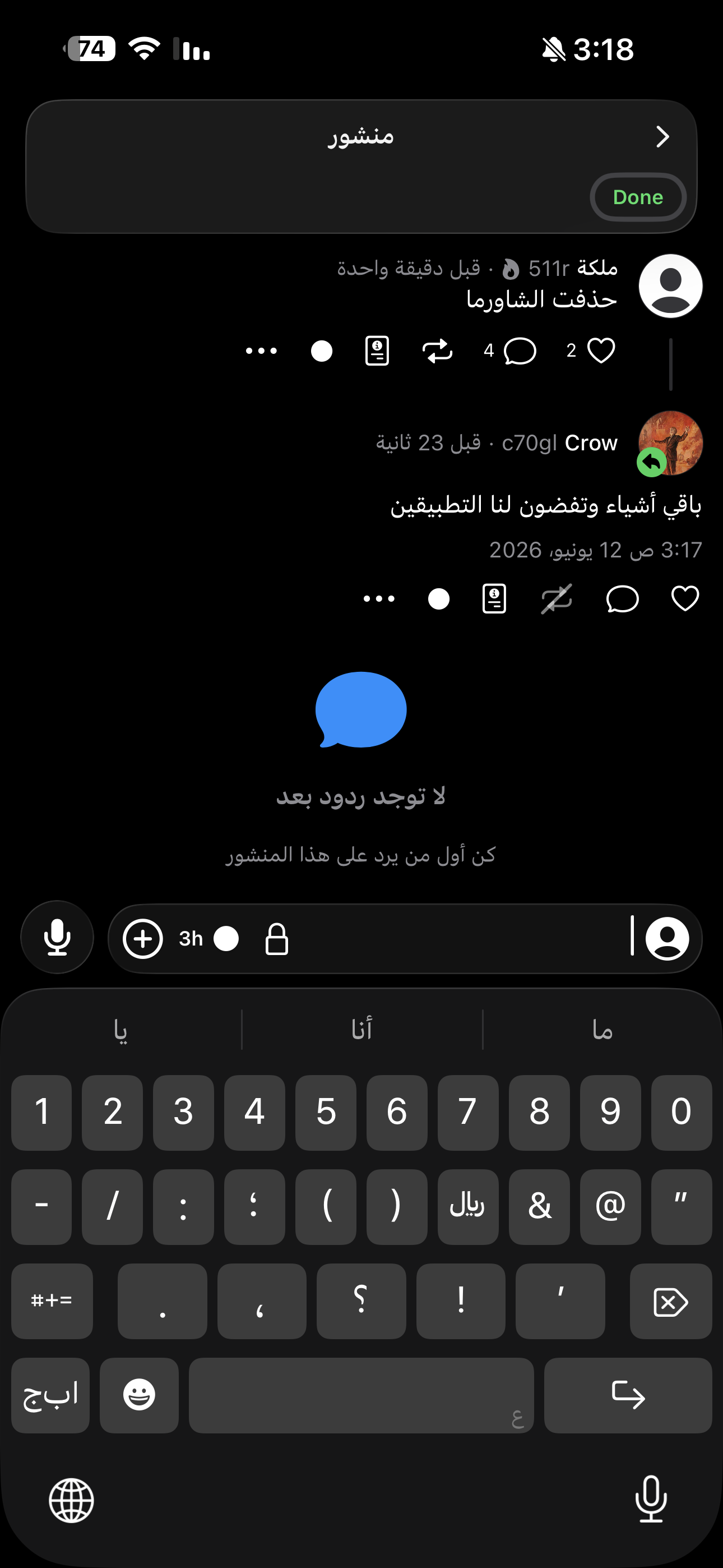Open the info card icon under ملكة's post
This screenshot has height=1568, width=723.
click(377, 351)
